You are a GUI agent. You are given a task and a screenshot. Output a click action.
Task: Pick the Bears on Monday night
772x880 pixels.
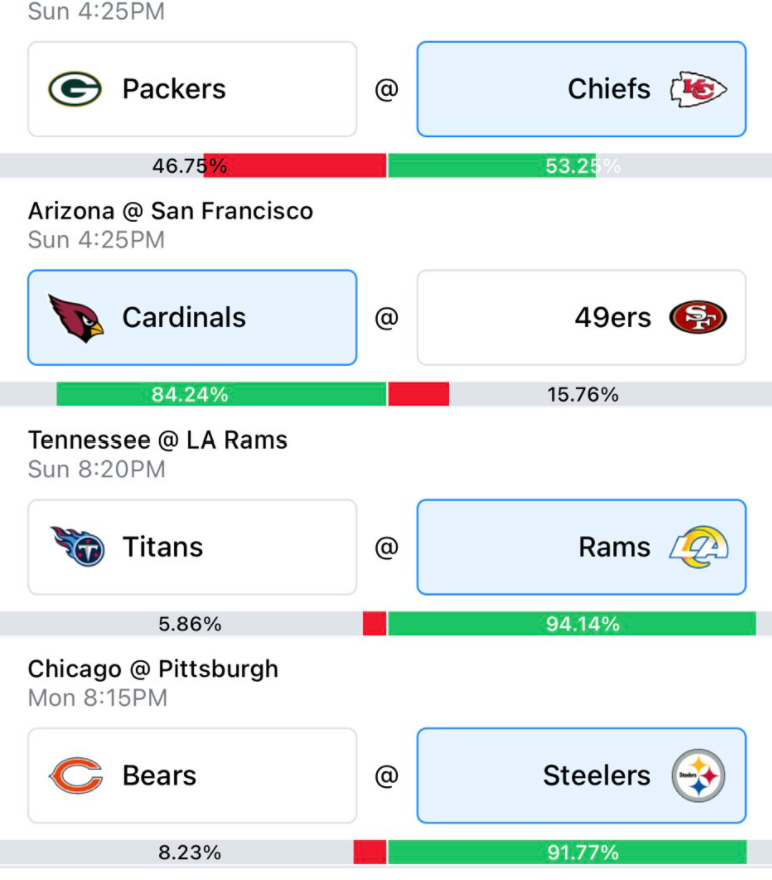pyautogui.click(x=192, y=776)
